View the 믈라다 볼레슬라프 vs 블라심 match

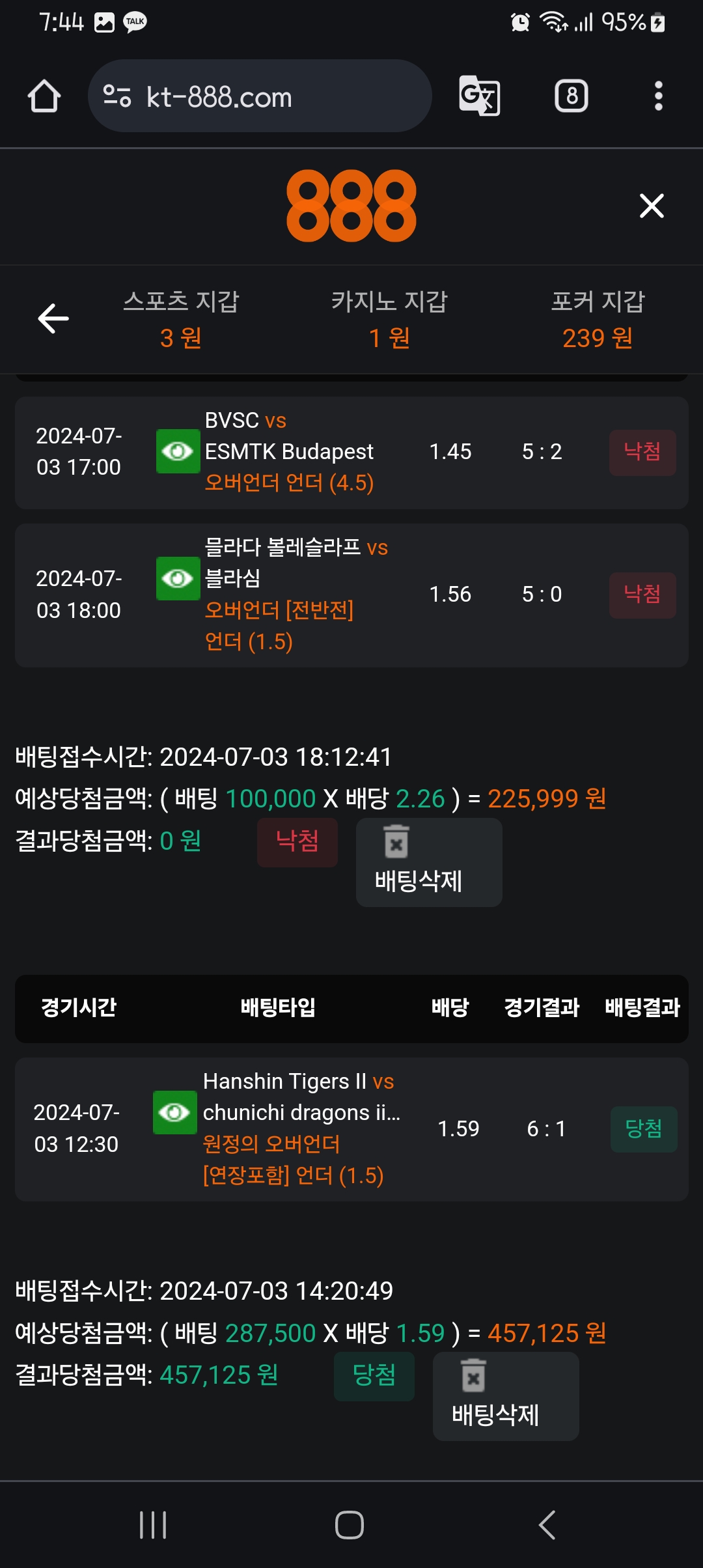178,578
